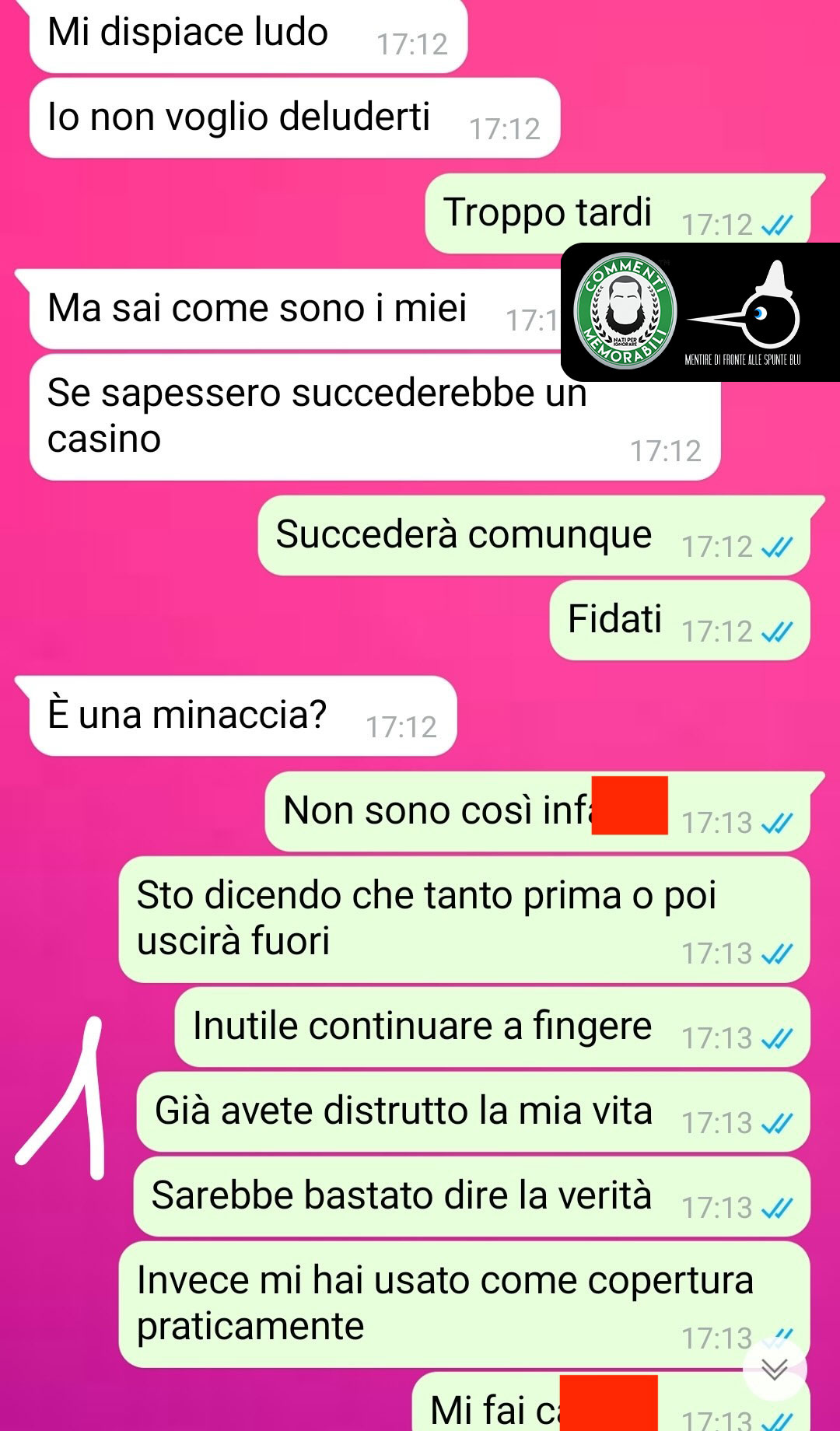Jump to latest messages with down-arrow button
Viewport: 840px width, 1431px height.
[775, 1370]
